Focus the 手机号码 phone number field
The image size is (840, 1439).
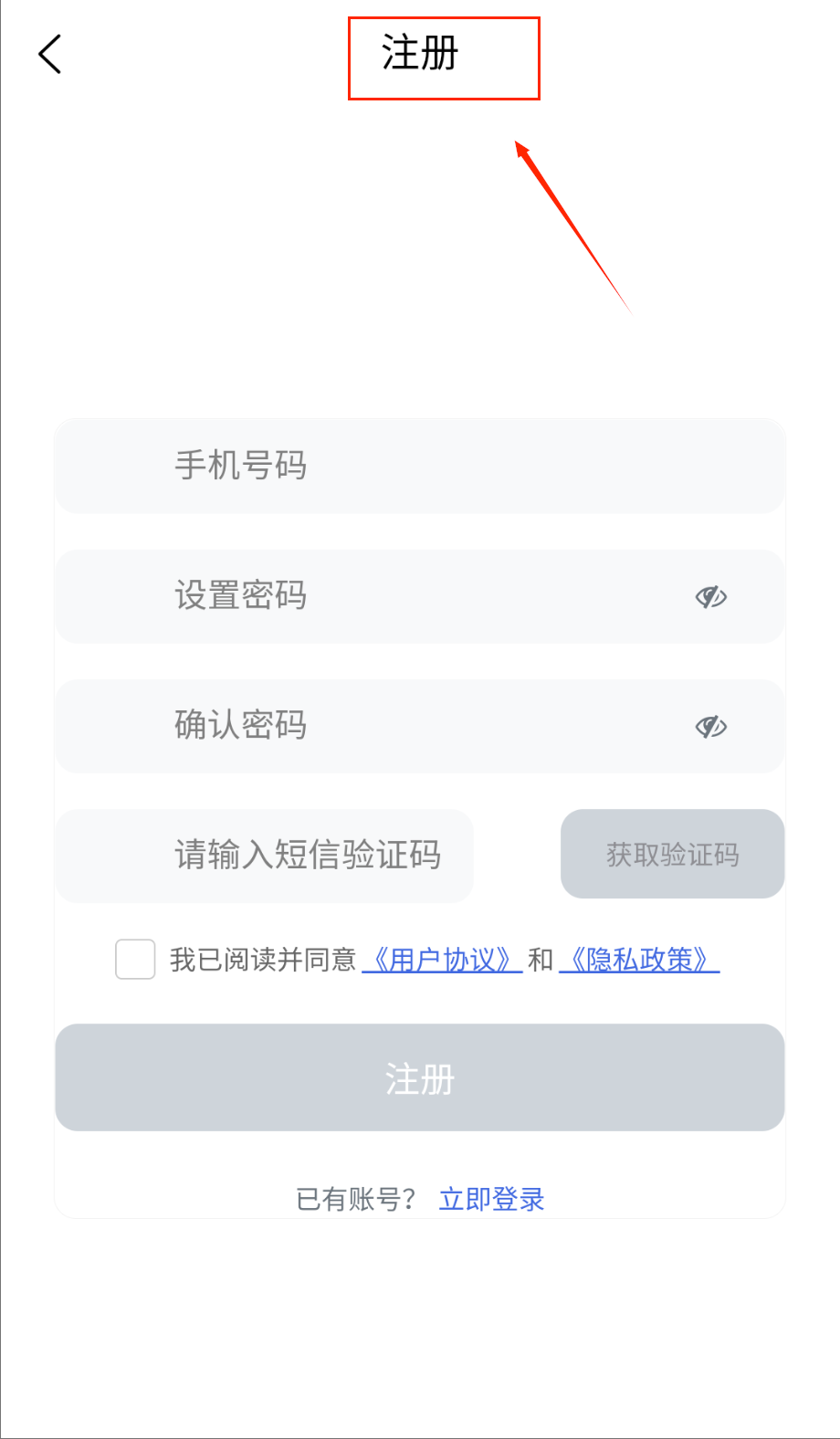[x=420, y=466]
